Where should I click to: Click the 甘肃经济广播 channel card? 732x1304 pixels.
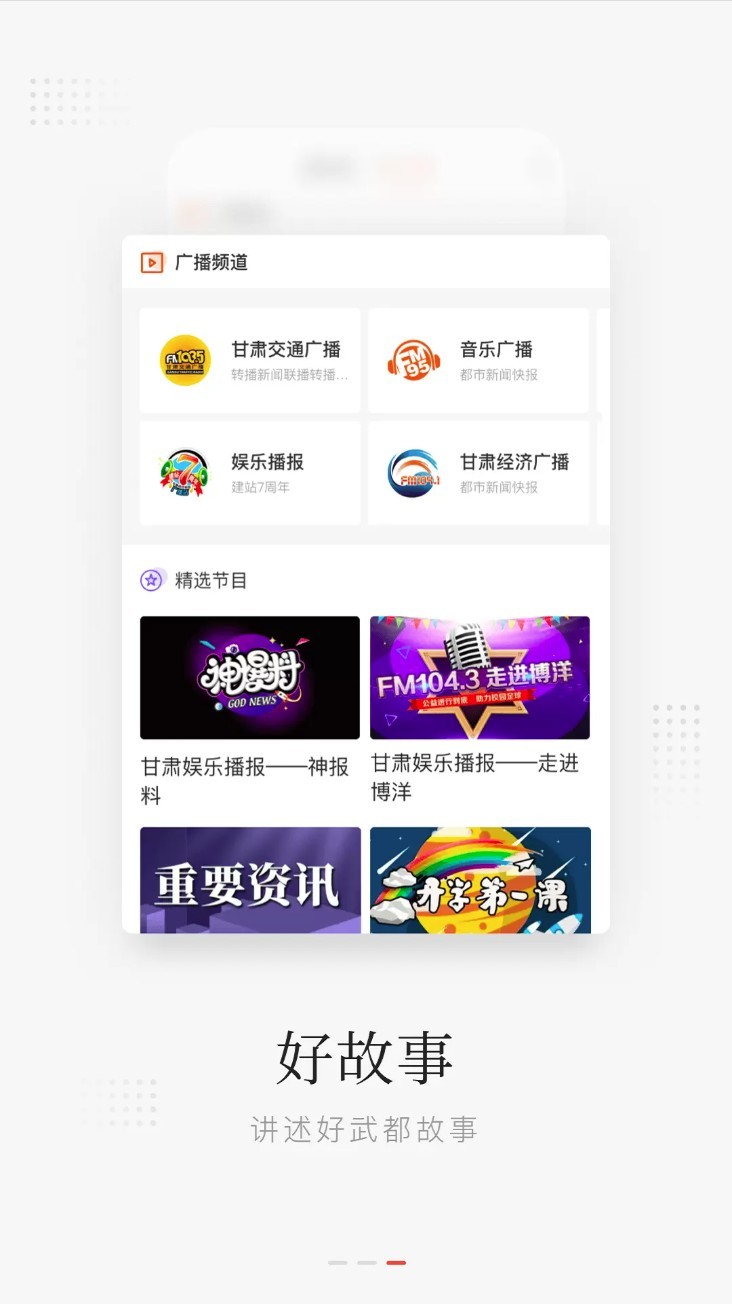pos(479,472)
